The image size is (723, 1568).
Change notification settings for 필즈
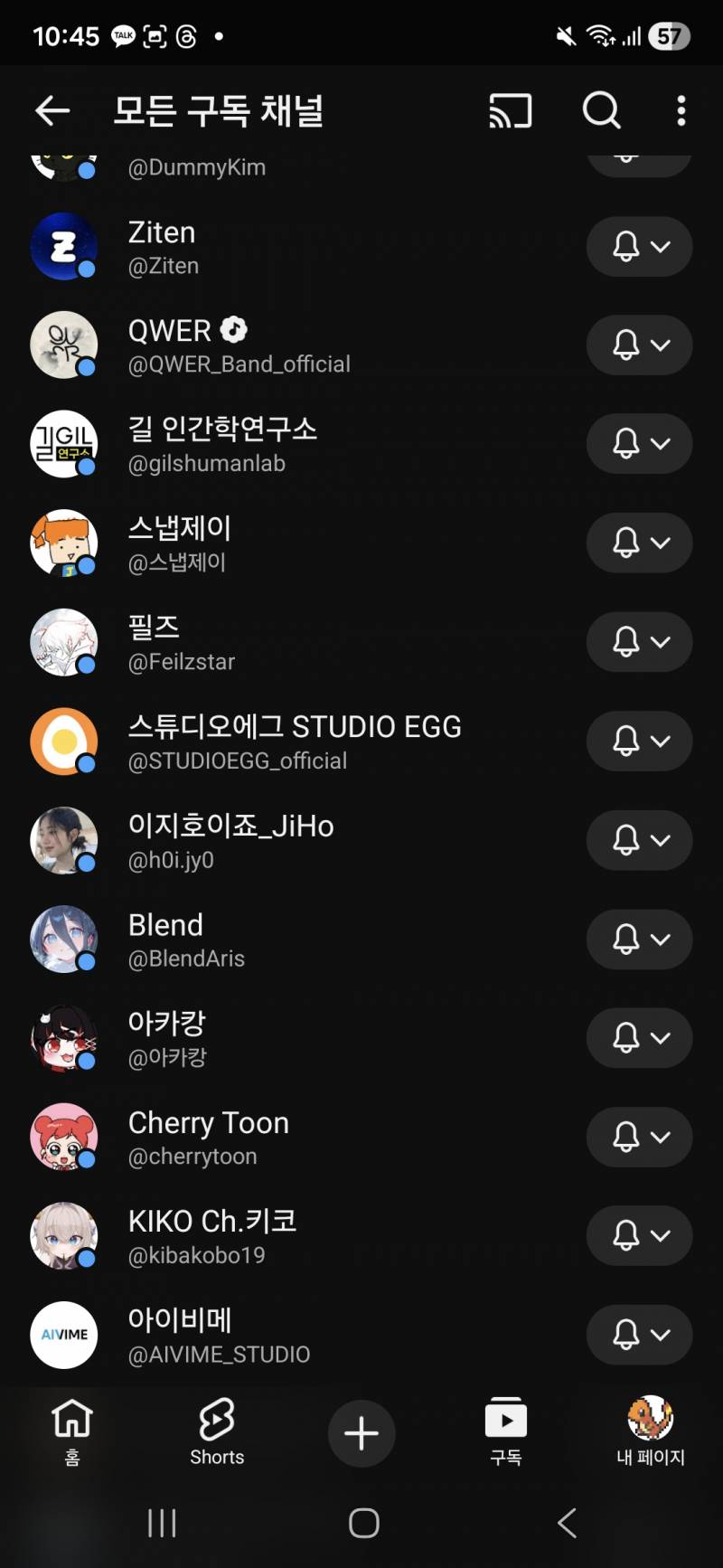coord(640,642)
